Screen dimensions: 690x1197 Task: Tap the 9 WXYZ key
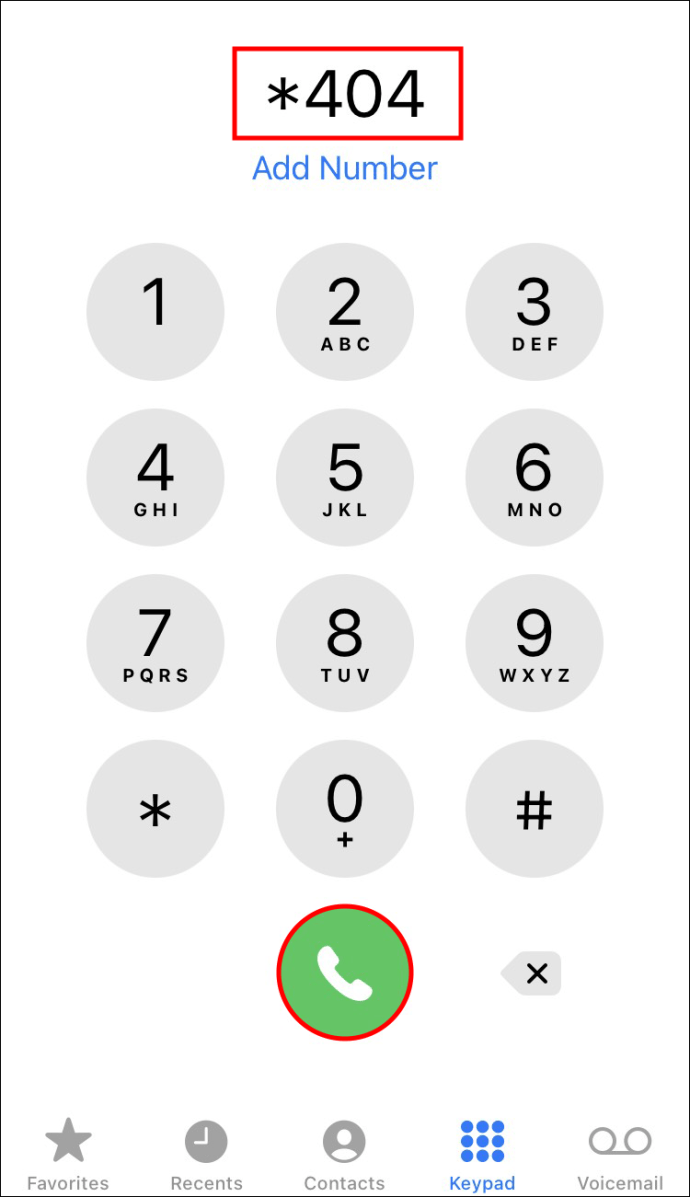(x=534, y=643)
